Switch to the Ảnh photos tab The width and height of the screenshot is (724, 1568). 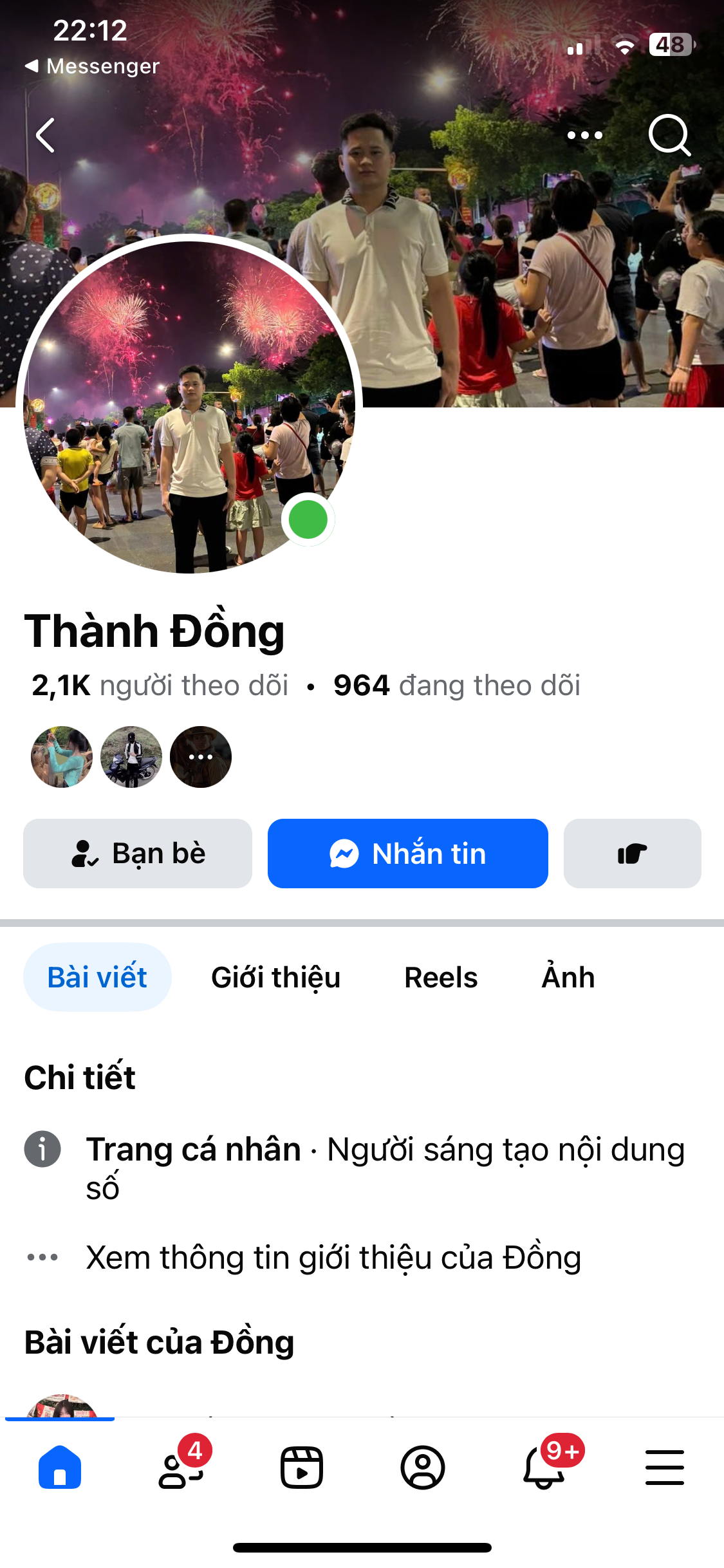568,977
